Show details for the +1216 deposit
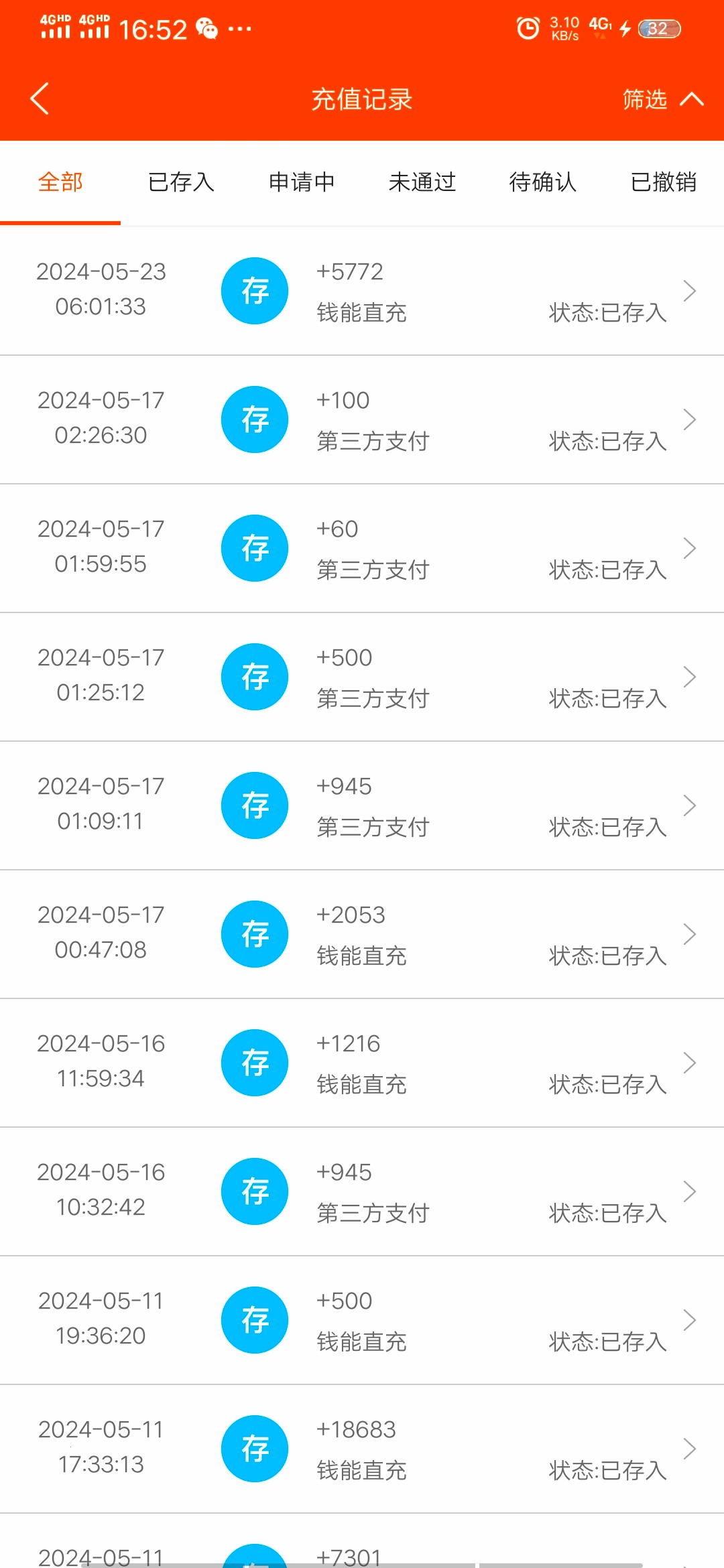Screen dimensions: 724x1568 point(362,1063)
